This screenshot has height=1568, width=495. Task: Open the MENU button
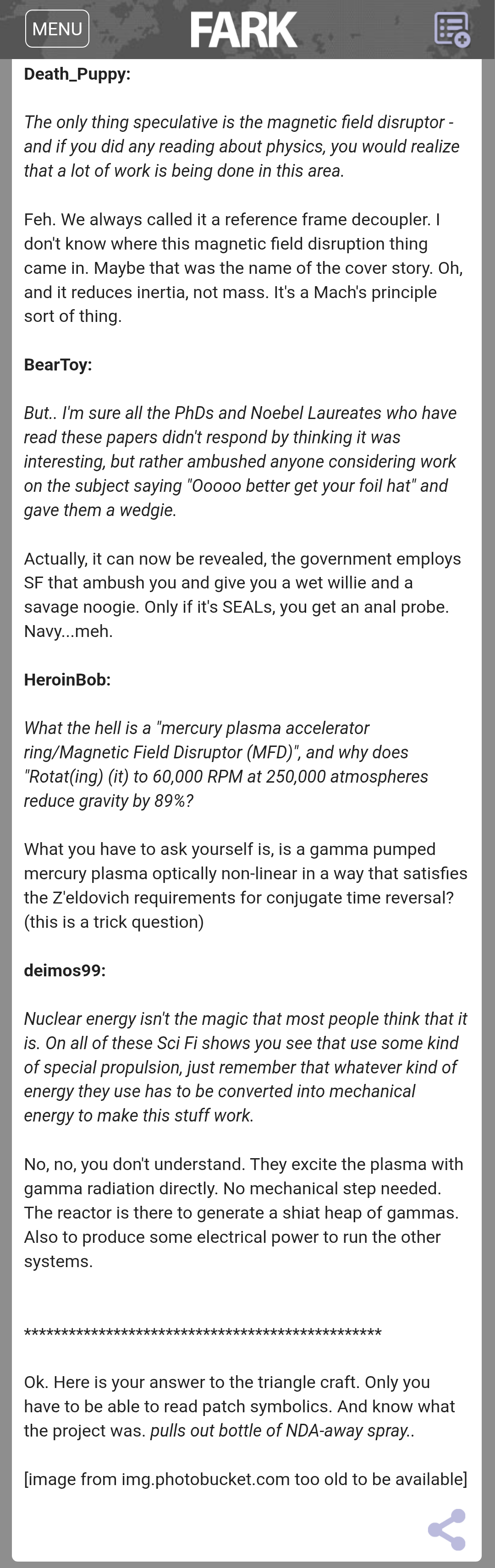coord(57,28)
